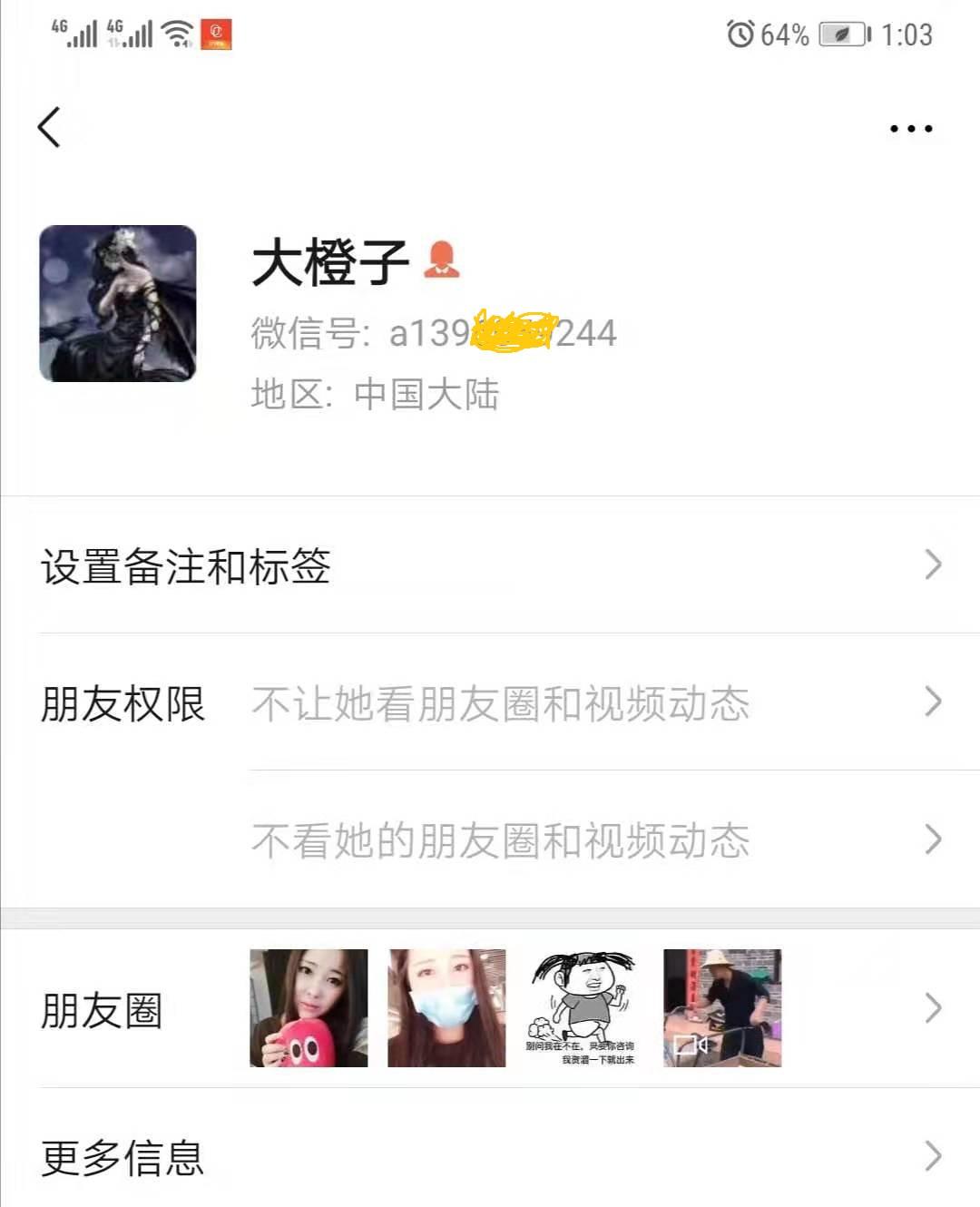Tap the red app icon in status bar
This screenshot has height=1207, width=980.
tap(216, 36)
